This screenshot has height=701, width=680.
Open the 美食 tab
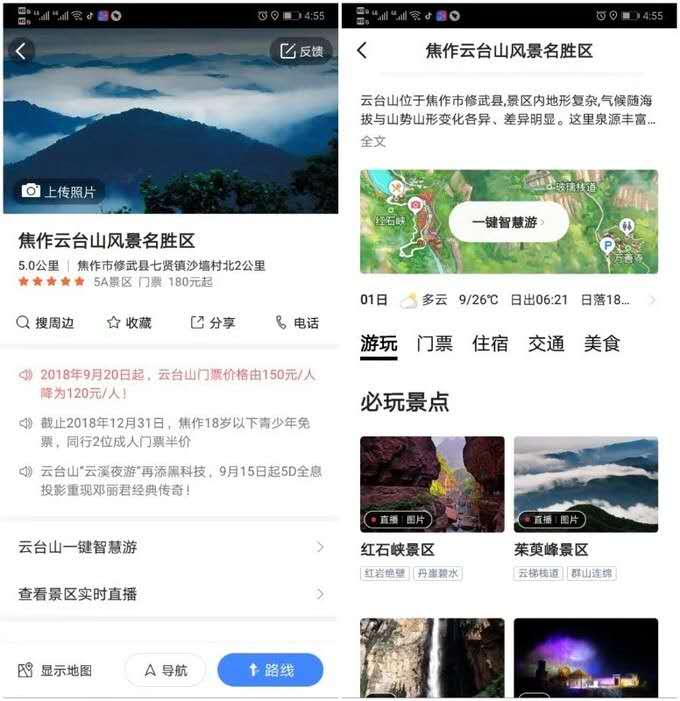pos(602,344)
